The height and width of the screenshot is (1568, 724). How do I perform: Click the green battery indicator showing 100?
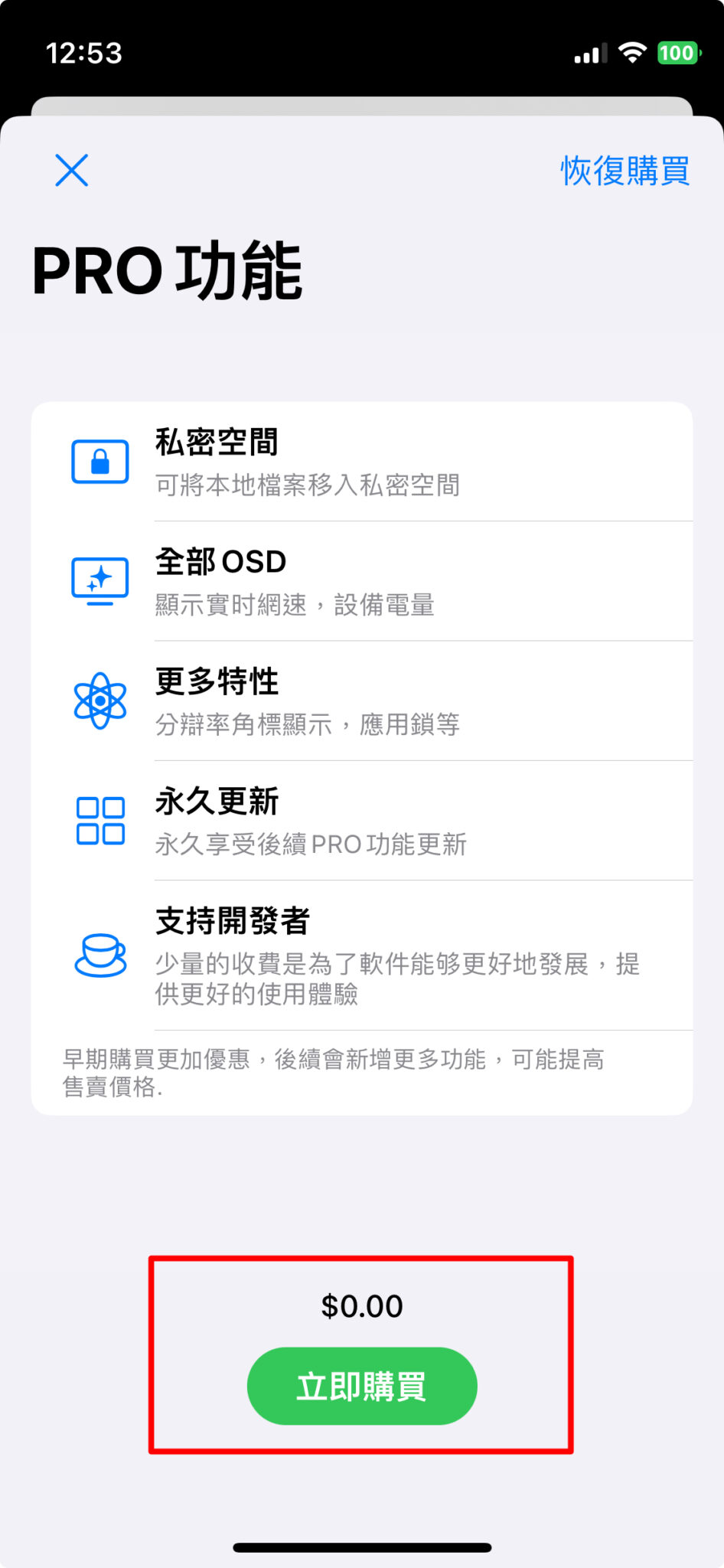tap(677, 52)
